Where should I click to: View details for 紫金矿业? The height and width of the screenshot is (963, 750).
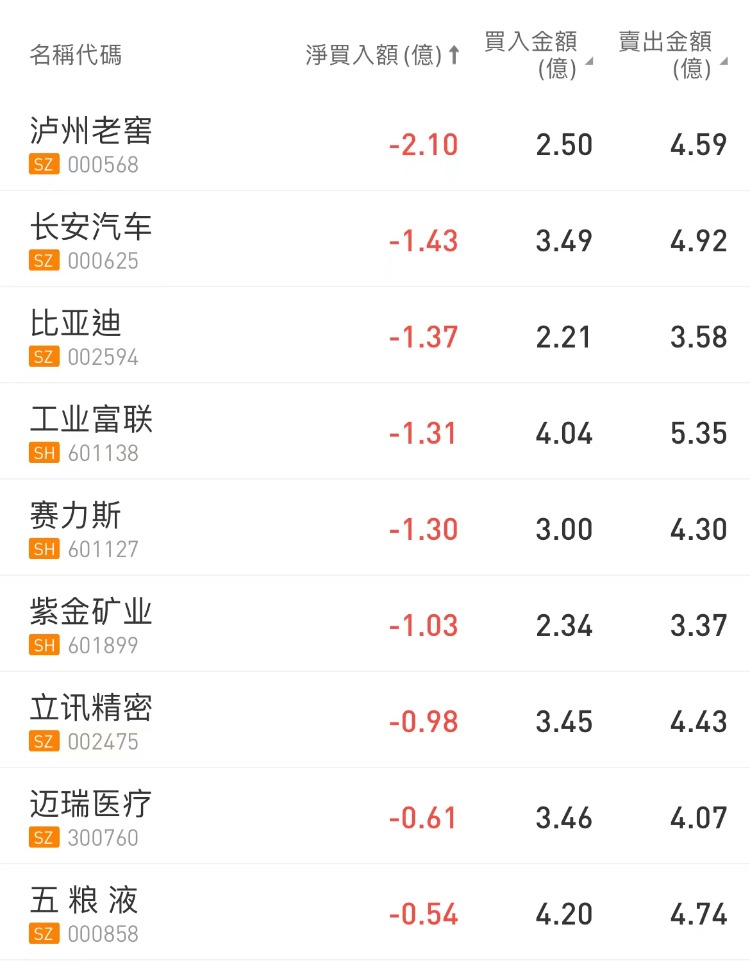tap(91, 624)
